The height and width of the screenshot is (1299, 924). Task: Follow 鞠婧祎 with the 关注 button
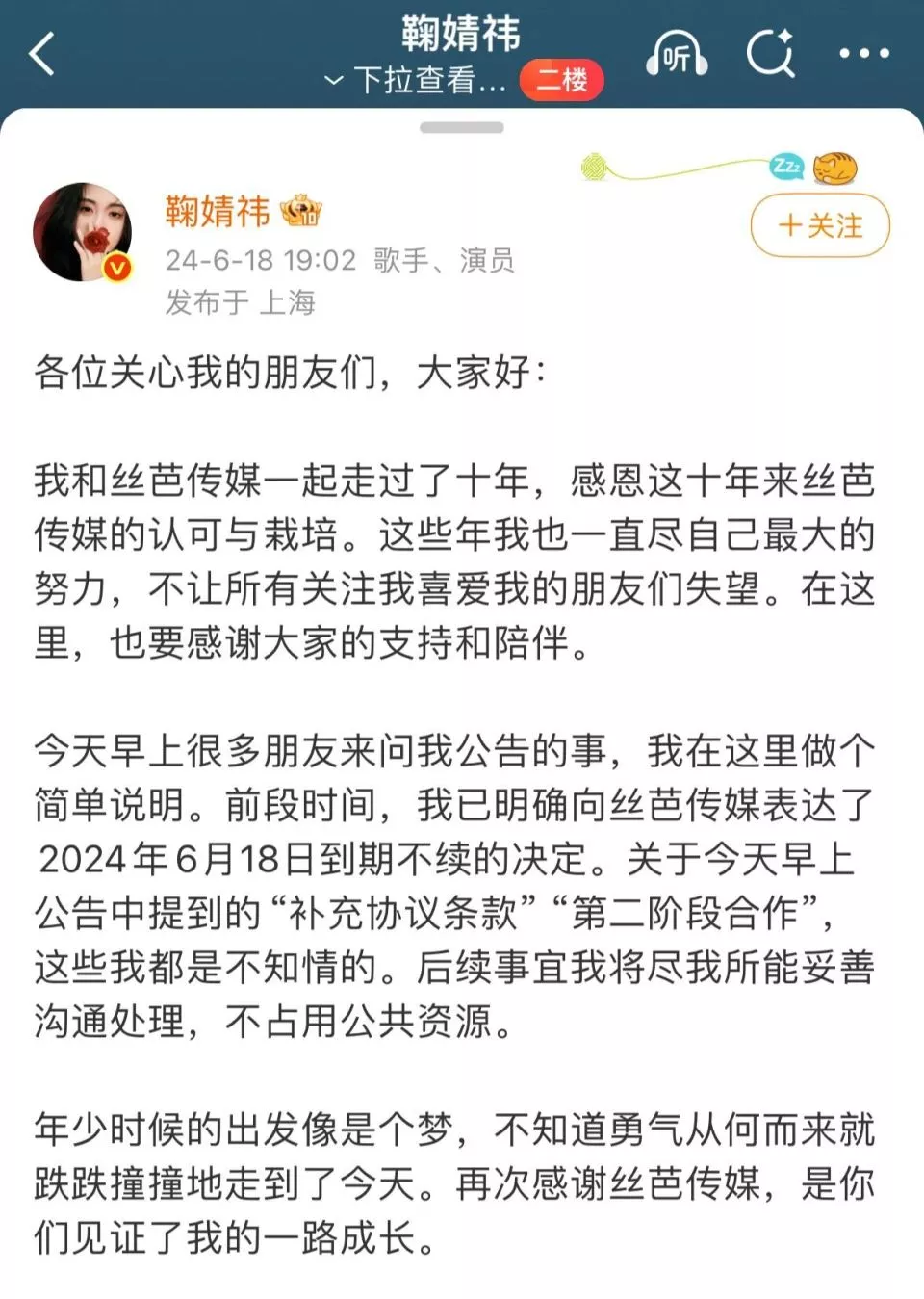(x=820, y=226)
